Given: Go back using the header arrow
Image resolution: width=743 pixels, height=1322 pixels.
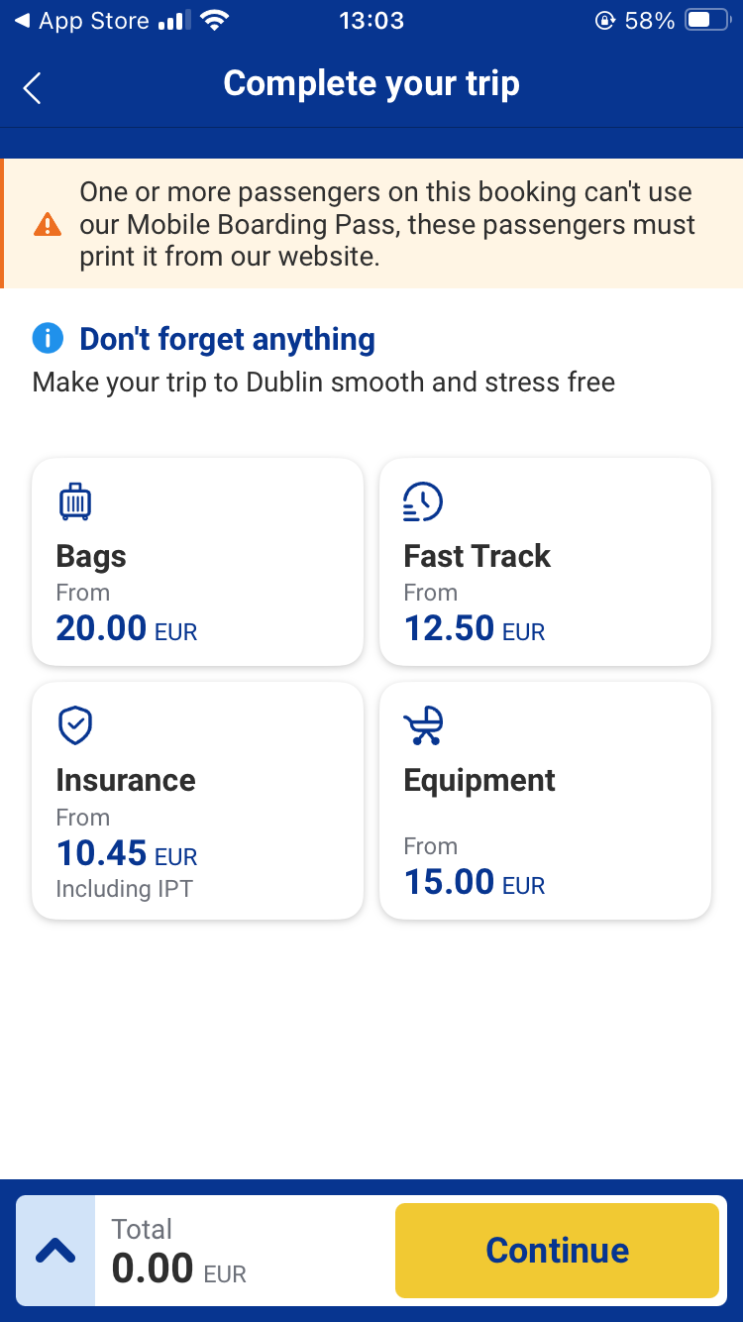Looking at the screenshot, I should click(32, 88).
